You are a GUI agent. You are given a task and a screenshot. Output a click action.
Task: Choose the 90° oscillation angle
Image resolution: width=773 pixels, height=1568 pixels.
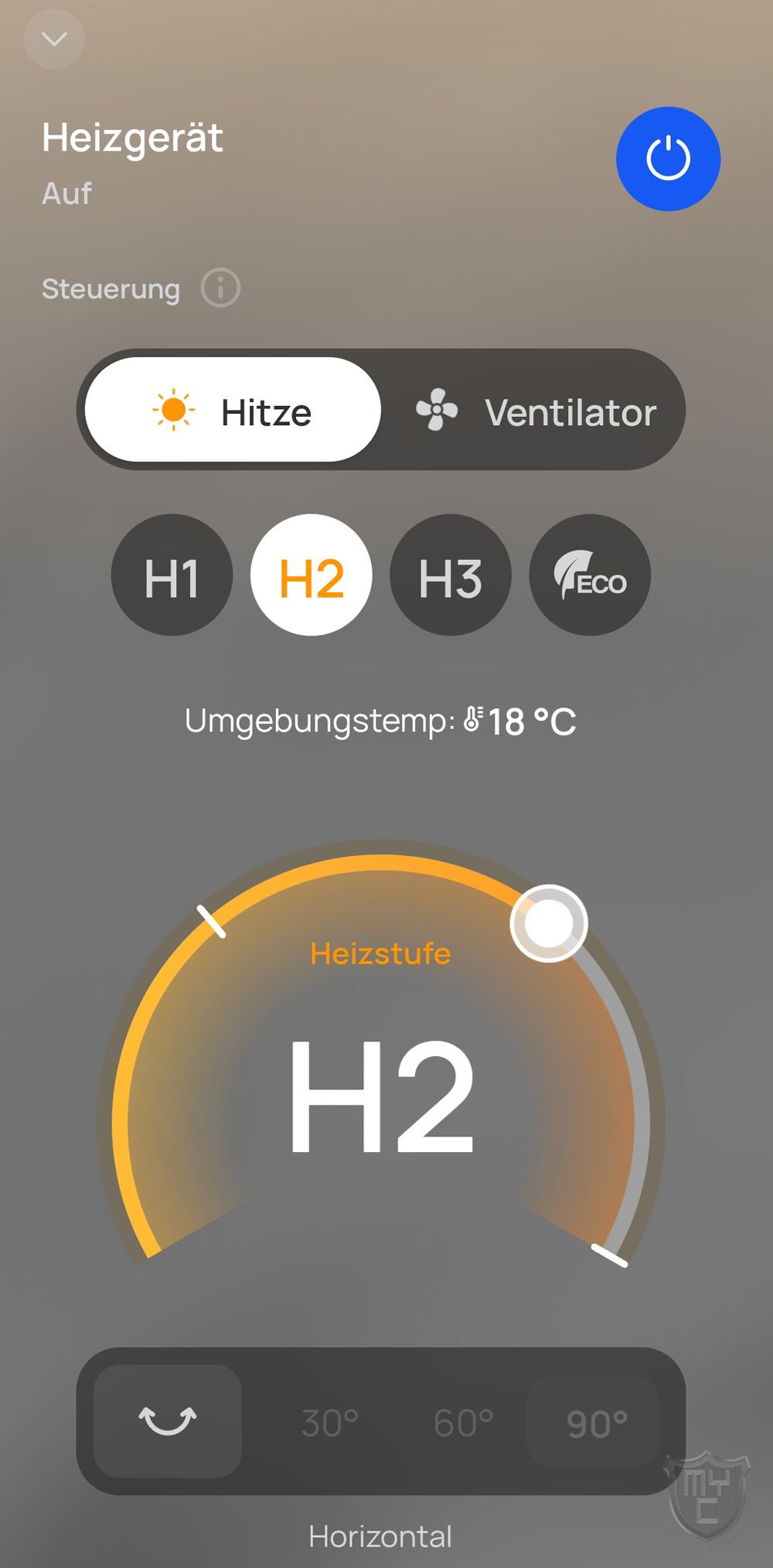(596, 1423)
